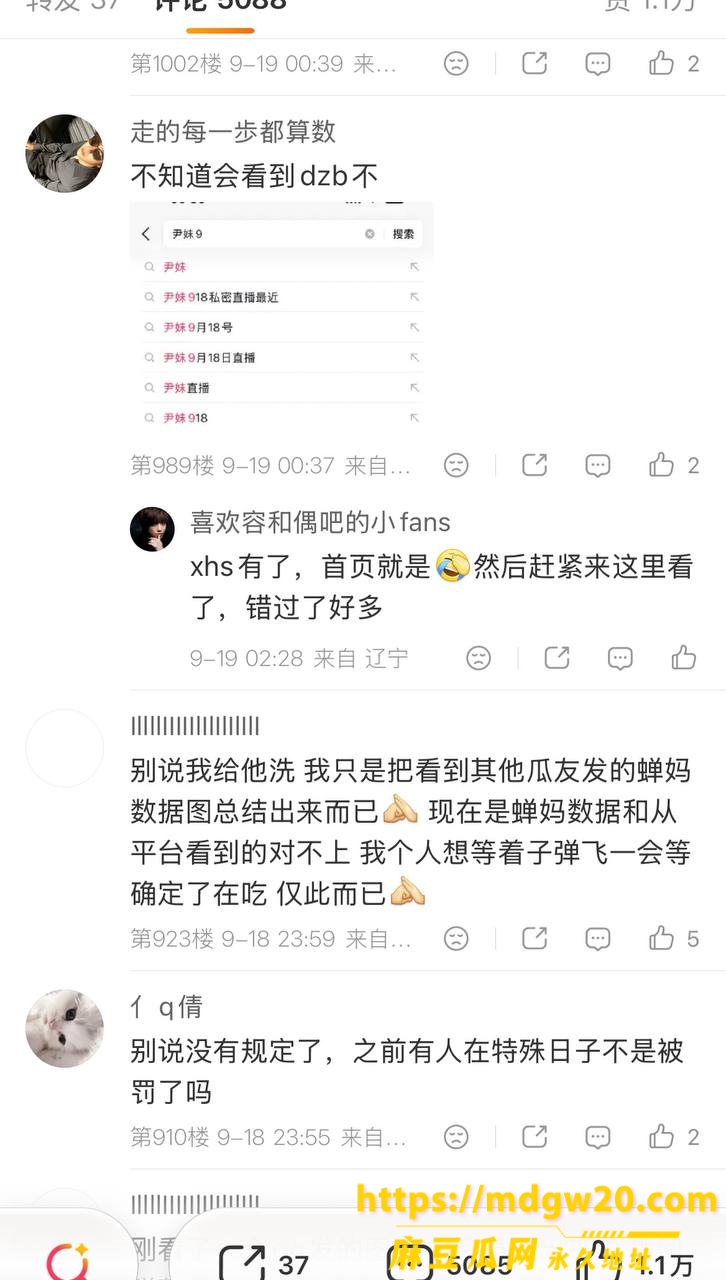
Task: Dislike the floor 923 comment
Action: pyautogui.click(x=456, y=938)
